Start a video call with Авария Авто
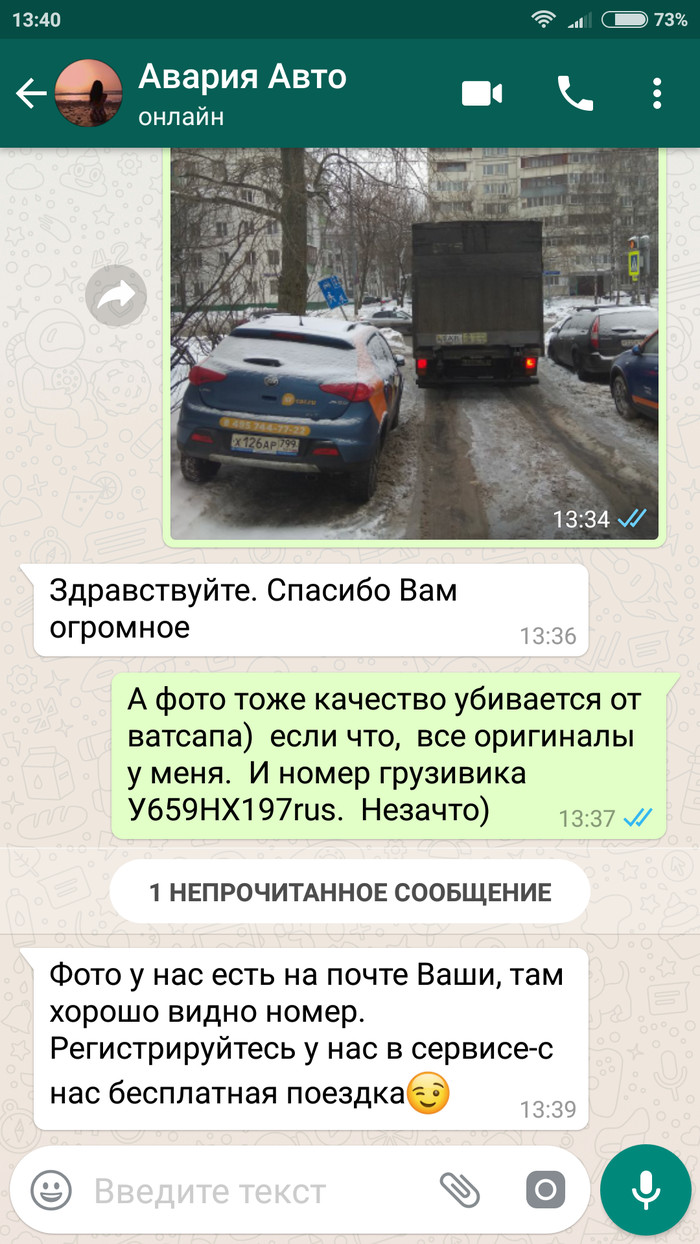This screenshot has height=1244, width=700. tap(481, 94)
